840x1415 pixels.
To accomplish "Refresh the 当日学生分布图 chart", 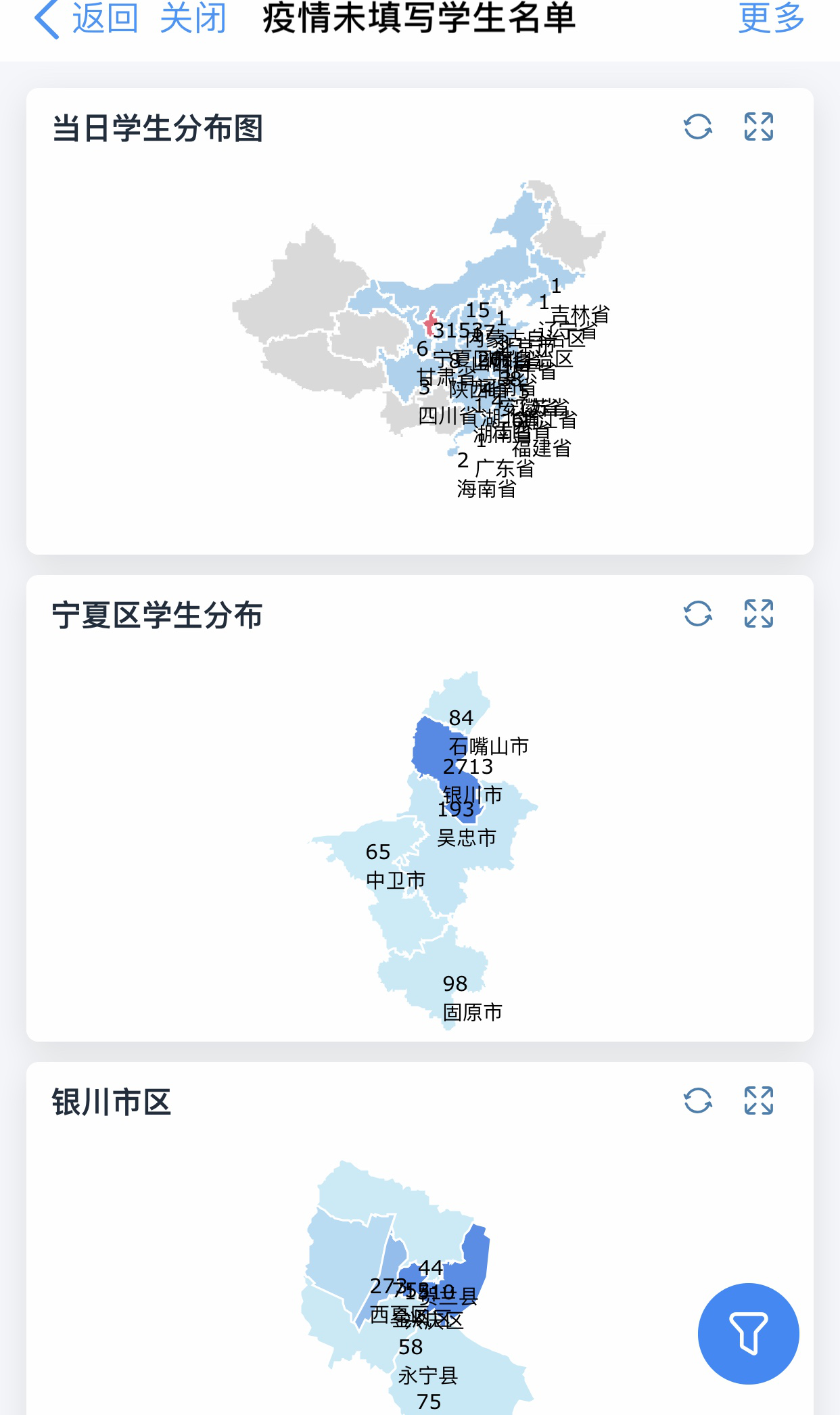I will (698, 126).
